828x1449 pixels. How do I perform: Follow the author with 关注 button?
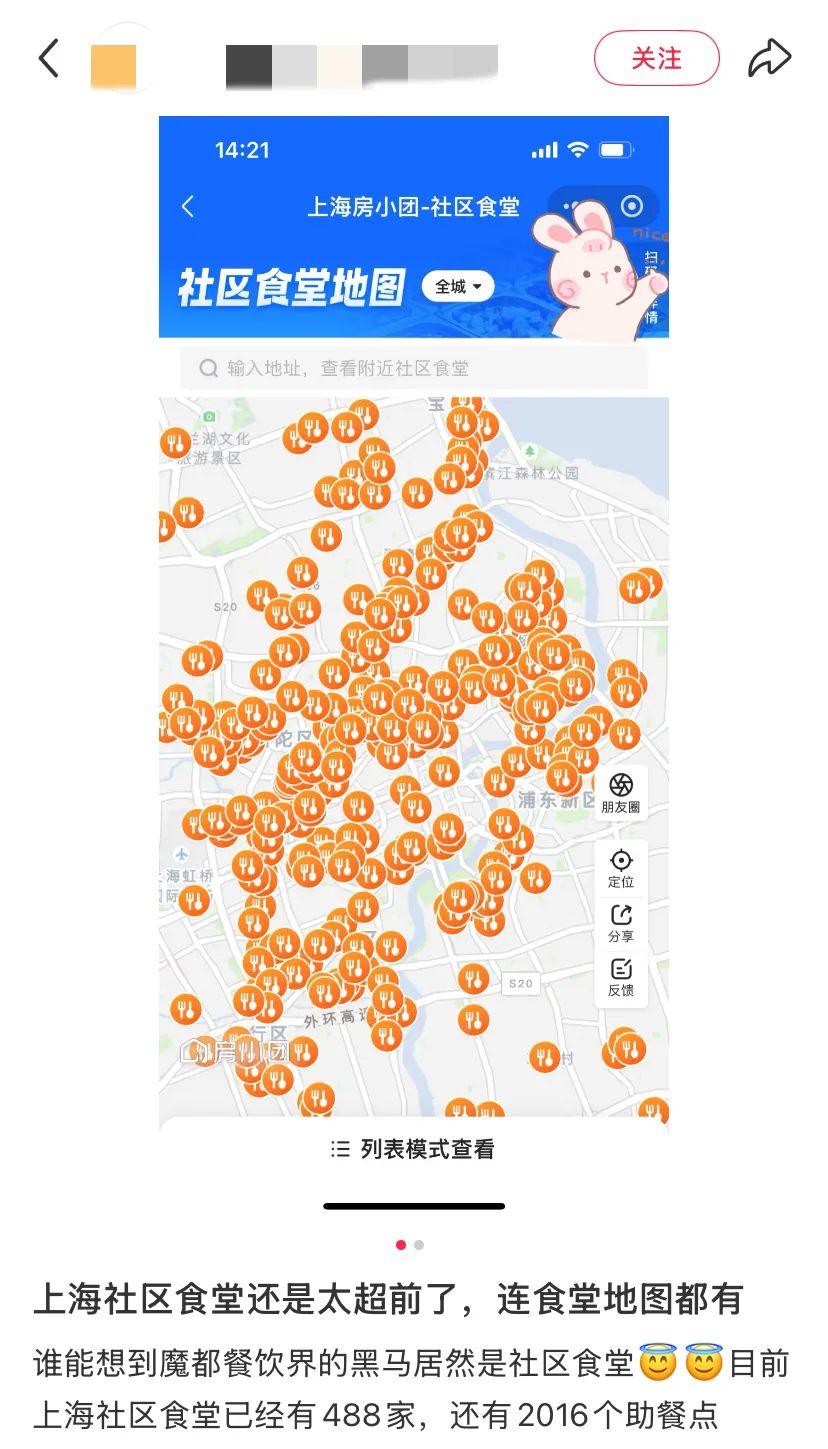[656, 58]
